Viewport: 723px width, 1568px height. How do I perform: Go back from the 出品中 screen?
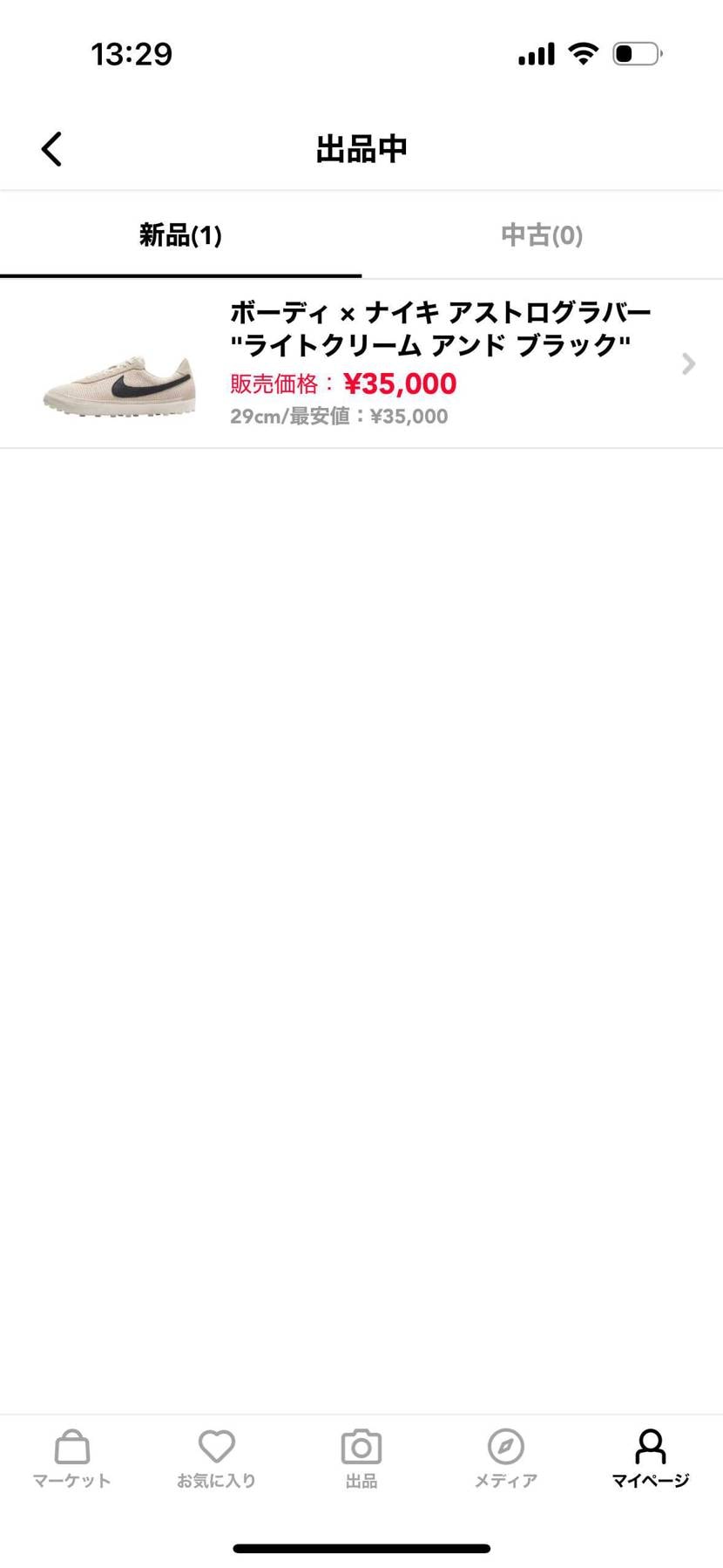pyautogui.click(x=52, y=149)
